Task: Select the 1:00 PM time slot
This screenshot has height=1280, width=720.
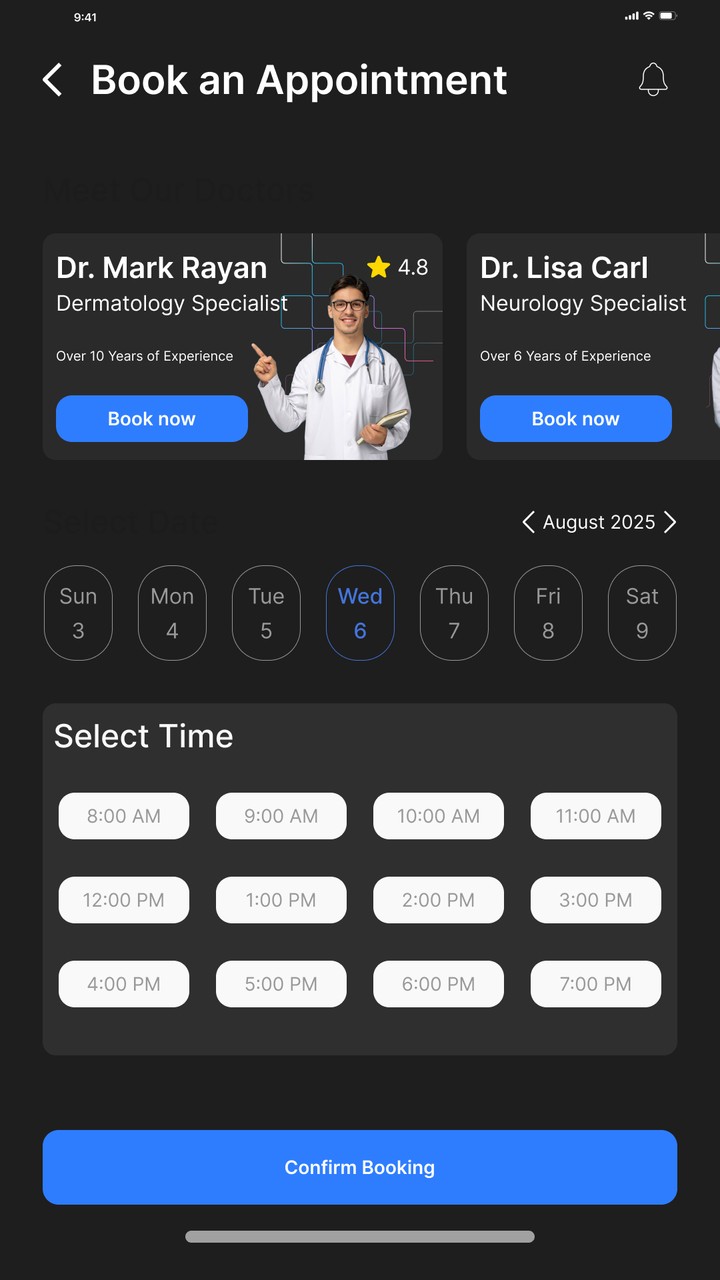Action: pos(281,900)
